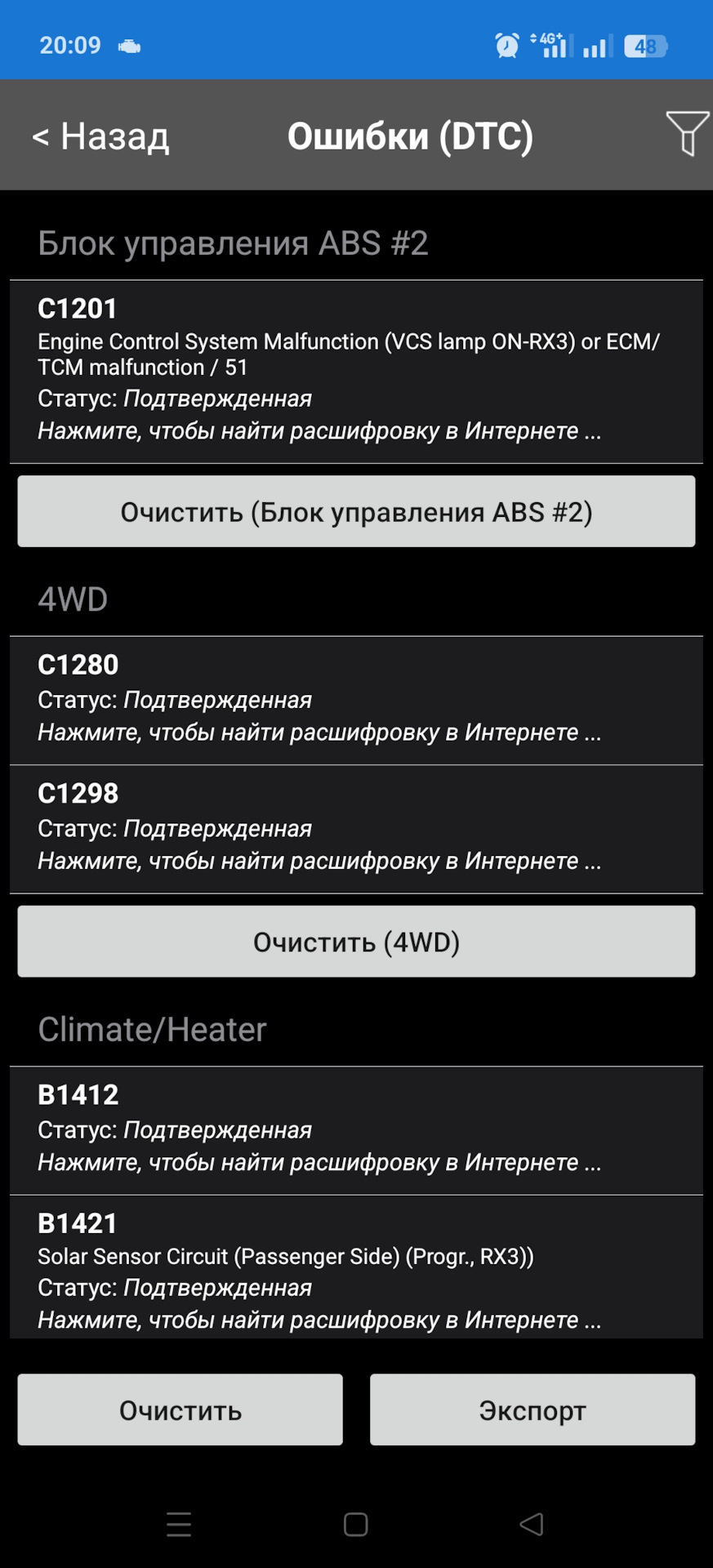Go to the system home screen

(356, 1524)
